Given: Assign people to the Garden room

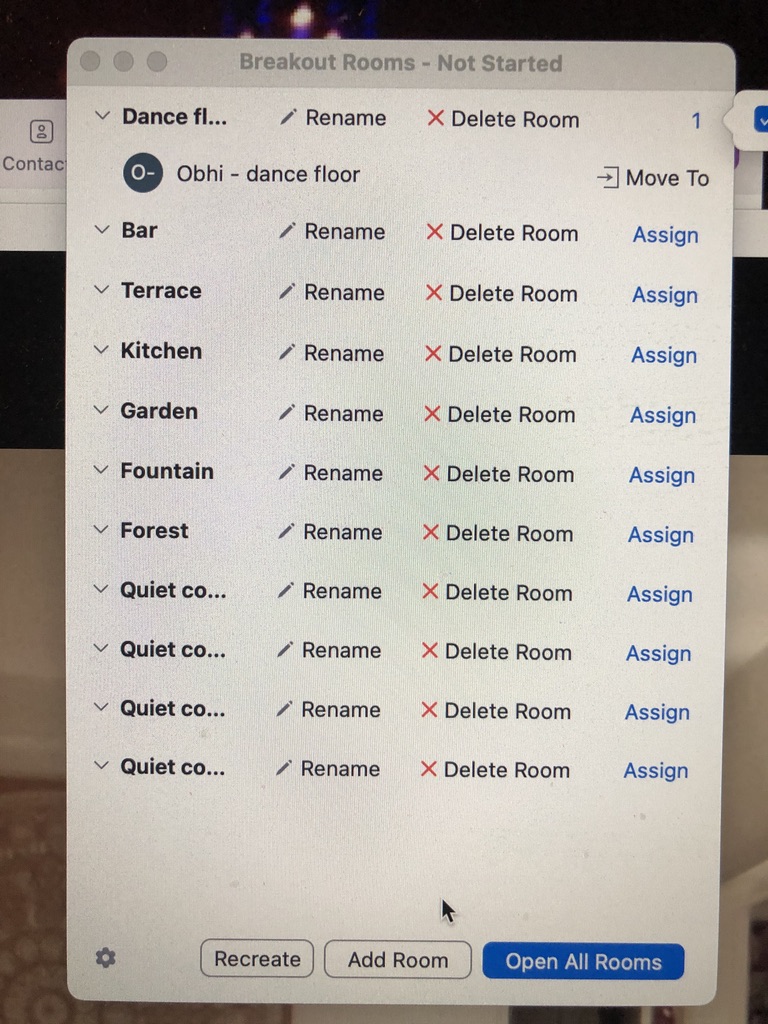Looking at the screenshot, I should tap(662, 415).
